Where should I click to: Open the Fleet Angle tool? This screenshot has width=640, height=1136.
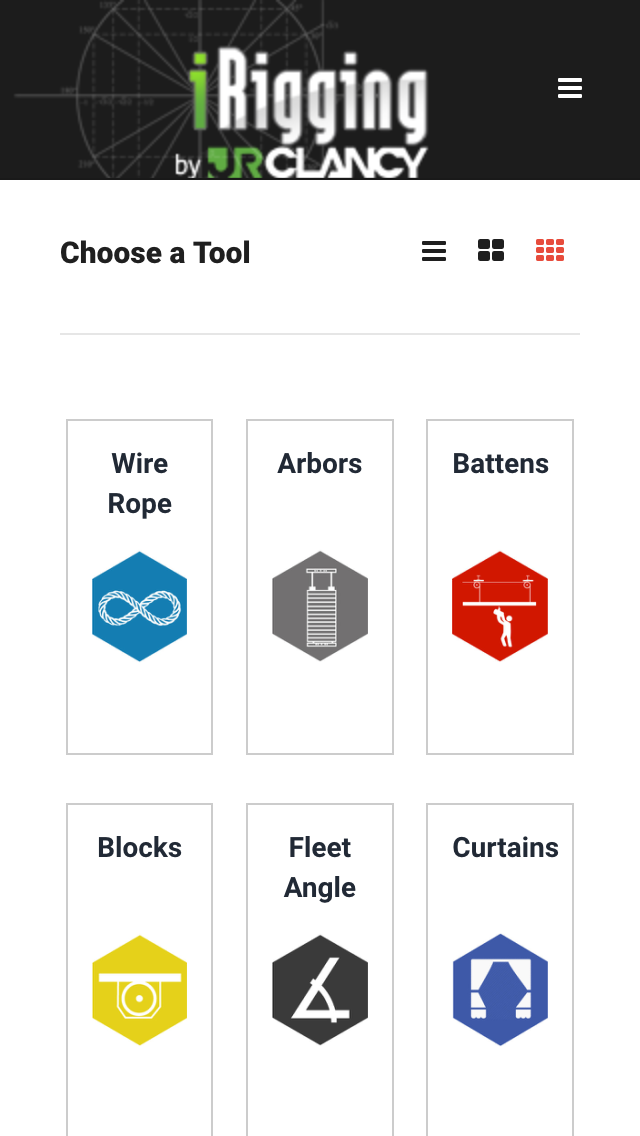[x=320, y=970]
